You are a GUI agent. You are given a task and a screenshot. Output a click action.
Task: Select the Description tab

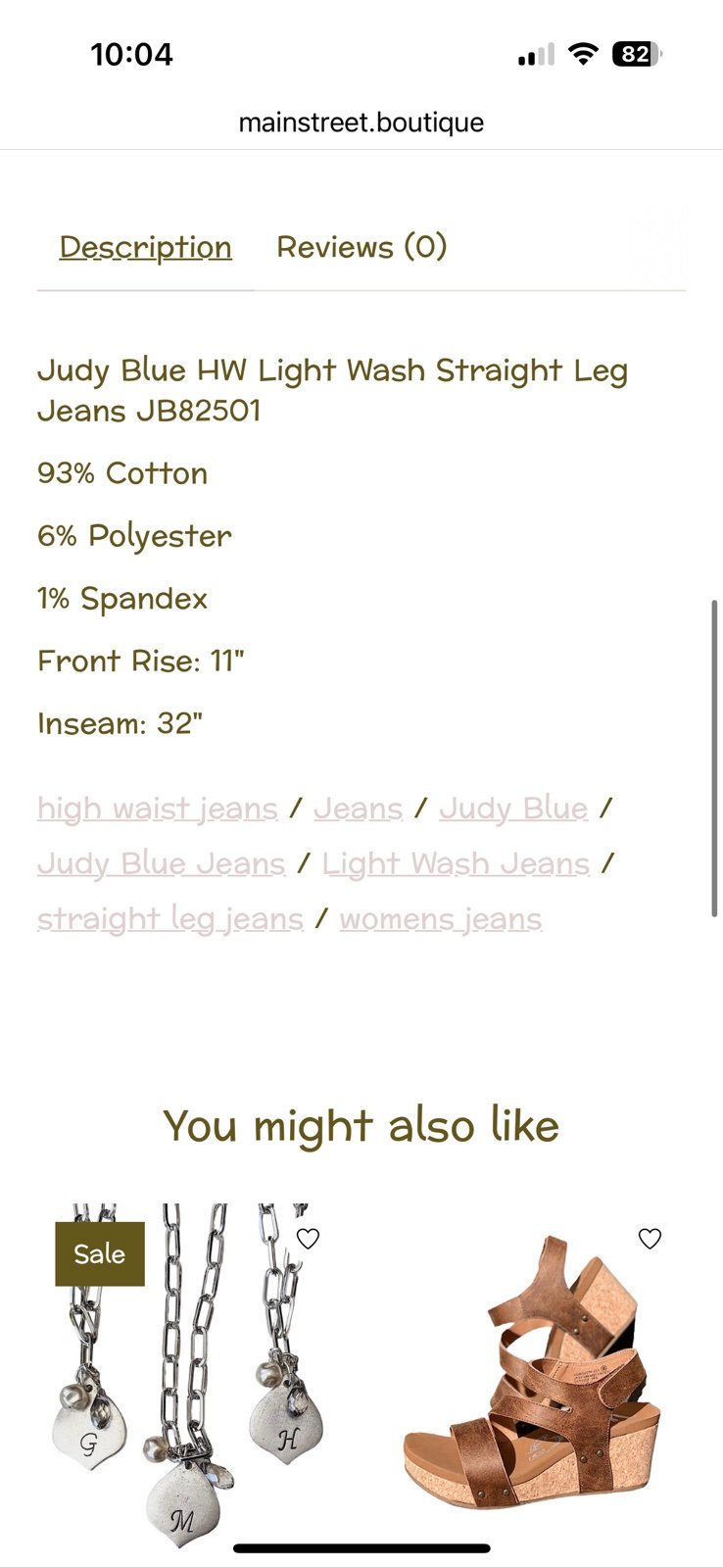(x=145, y=247)
